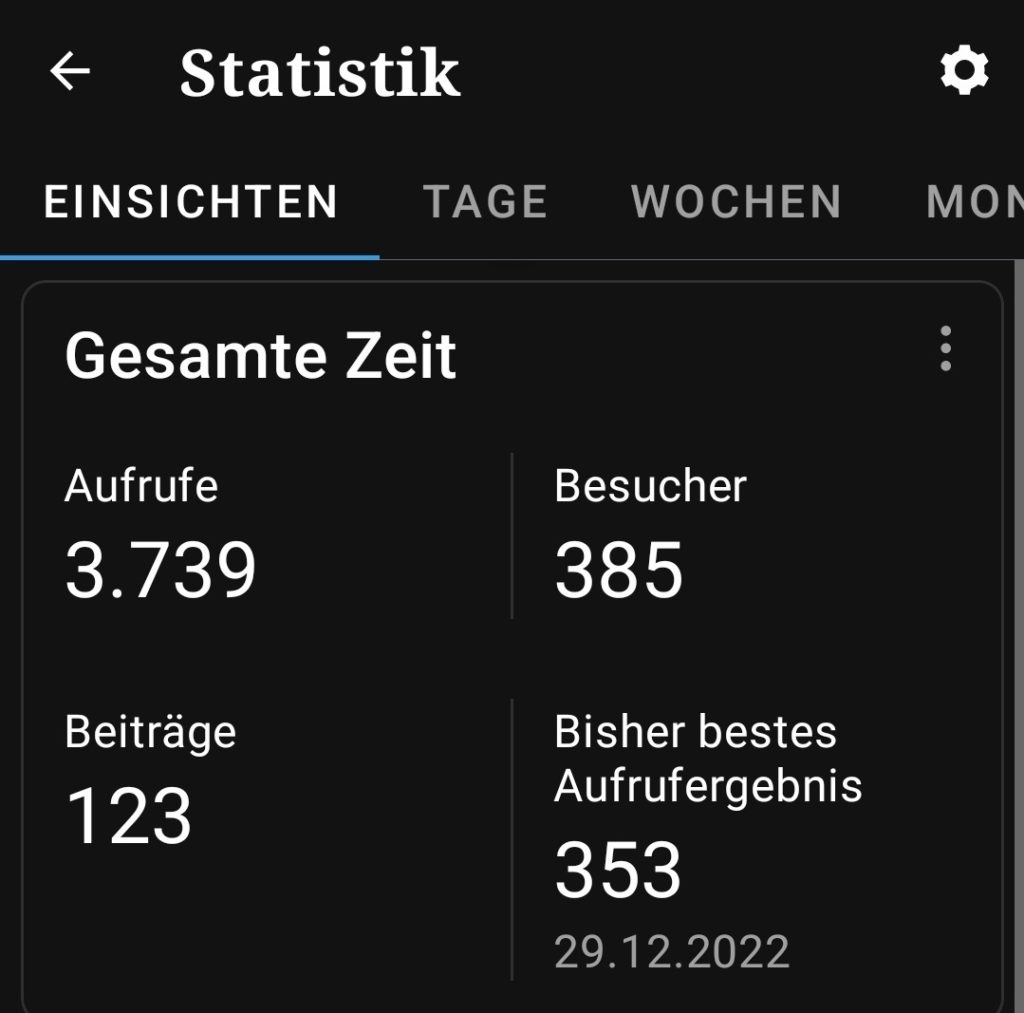Viewport: 1024px width, 1013px height.
Task: Switch to the Tage tab
Action: click(x=486, y=202)
